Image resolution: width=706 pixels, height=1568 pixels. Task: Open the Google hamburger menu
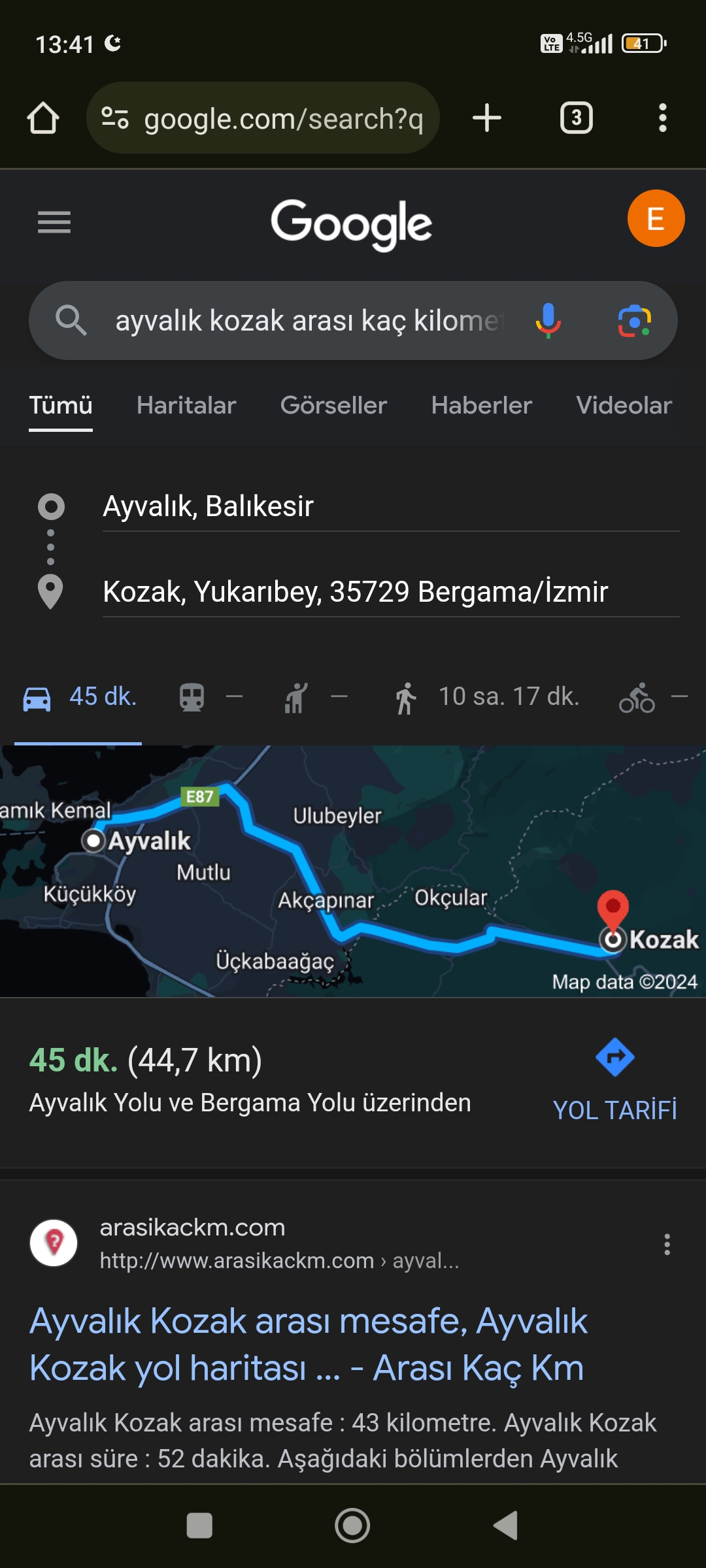click(54, 222)
